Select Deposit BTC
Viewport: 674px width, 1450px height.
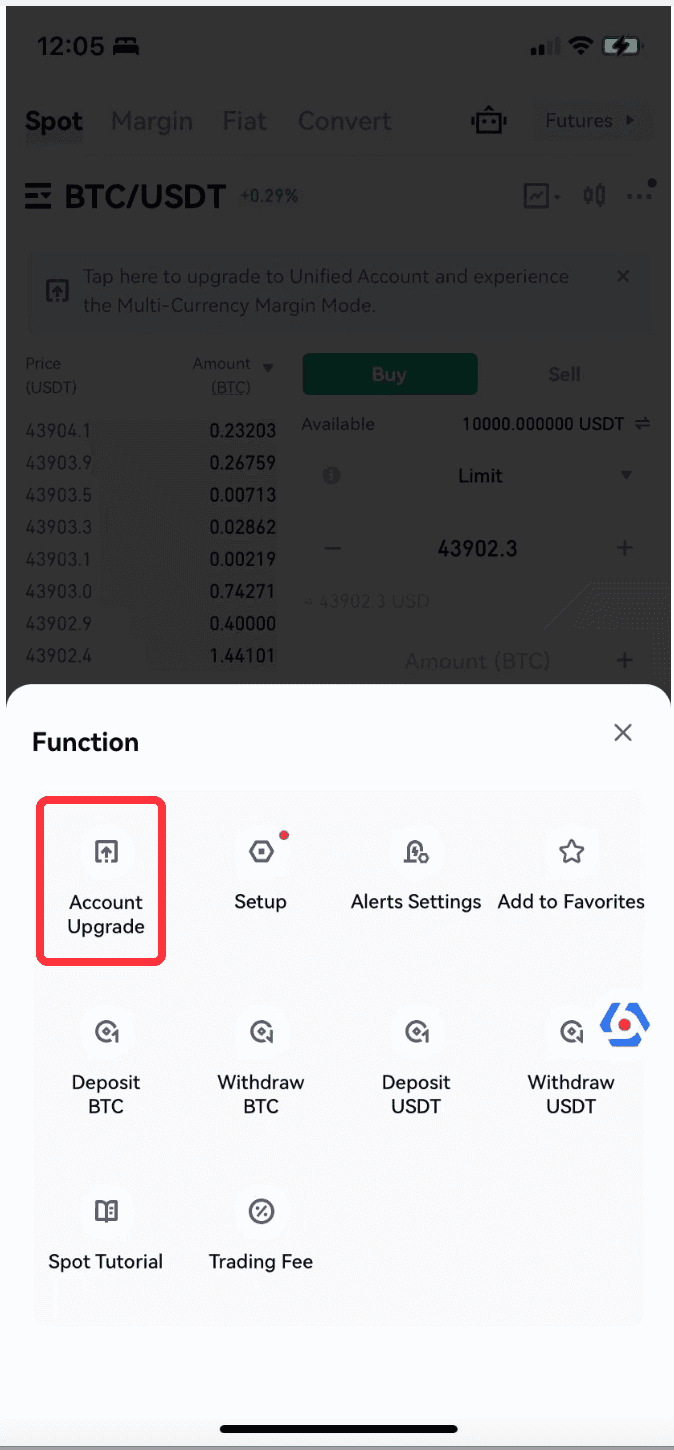click(x=106, y=1060)
